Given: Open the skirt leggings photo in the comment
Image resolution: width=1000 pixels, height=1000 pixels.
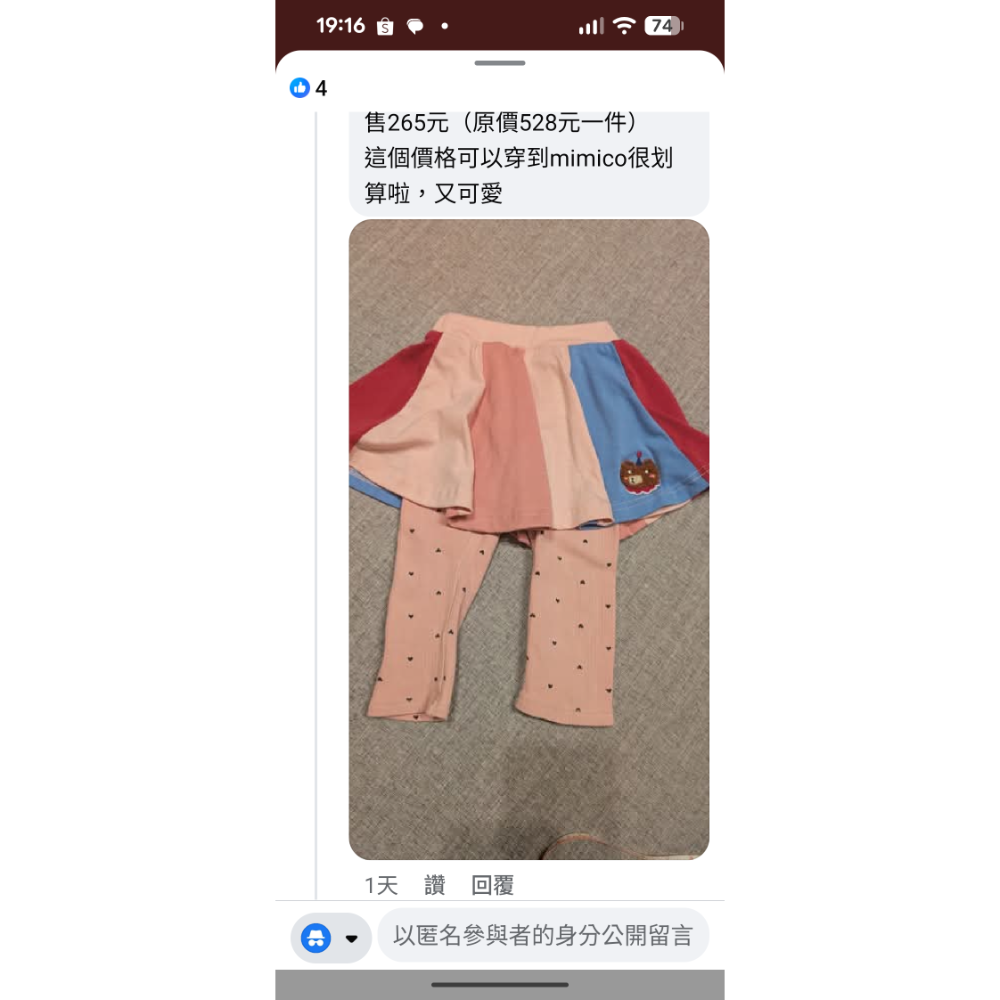Looking at the screenshot, I should coord(528,538).
